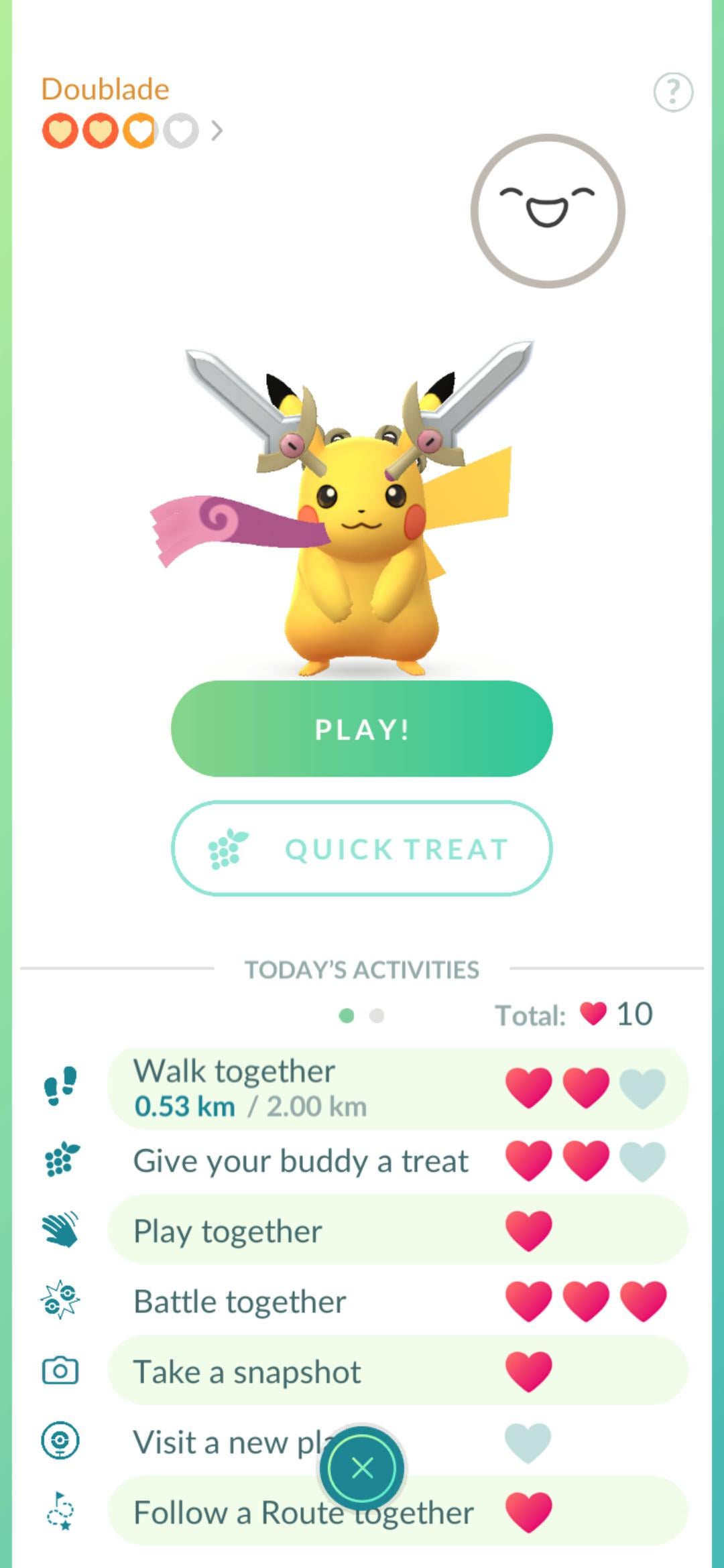Tap the happy mood face indicator
This screenshot has width=724, height=1568.
click(548, 211)
